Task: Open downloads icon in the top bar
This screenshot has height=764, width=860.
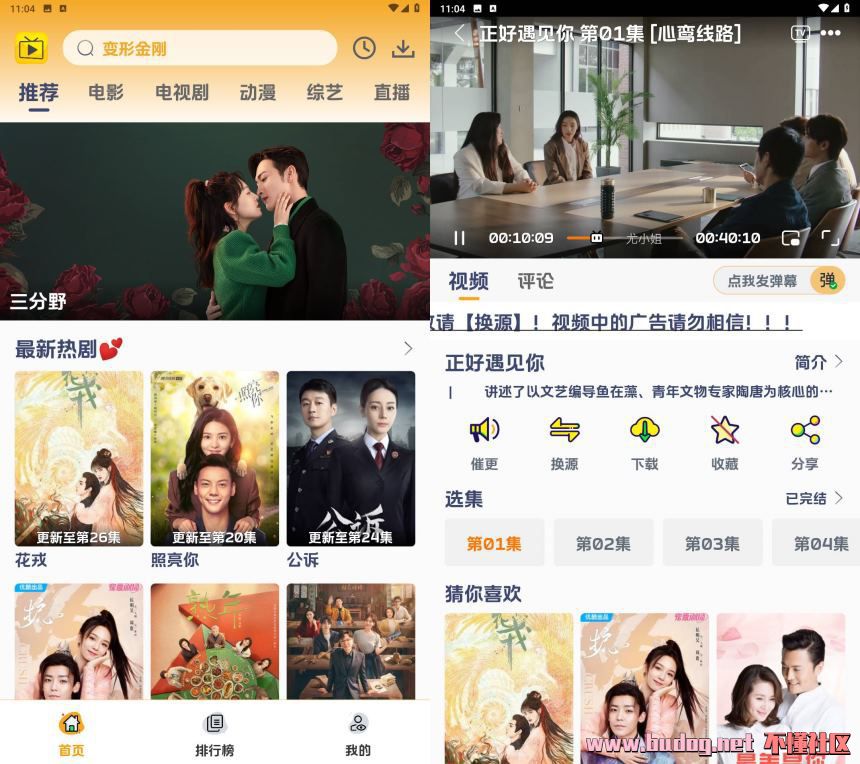Action: [x=402, y=48]
